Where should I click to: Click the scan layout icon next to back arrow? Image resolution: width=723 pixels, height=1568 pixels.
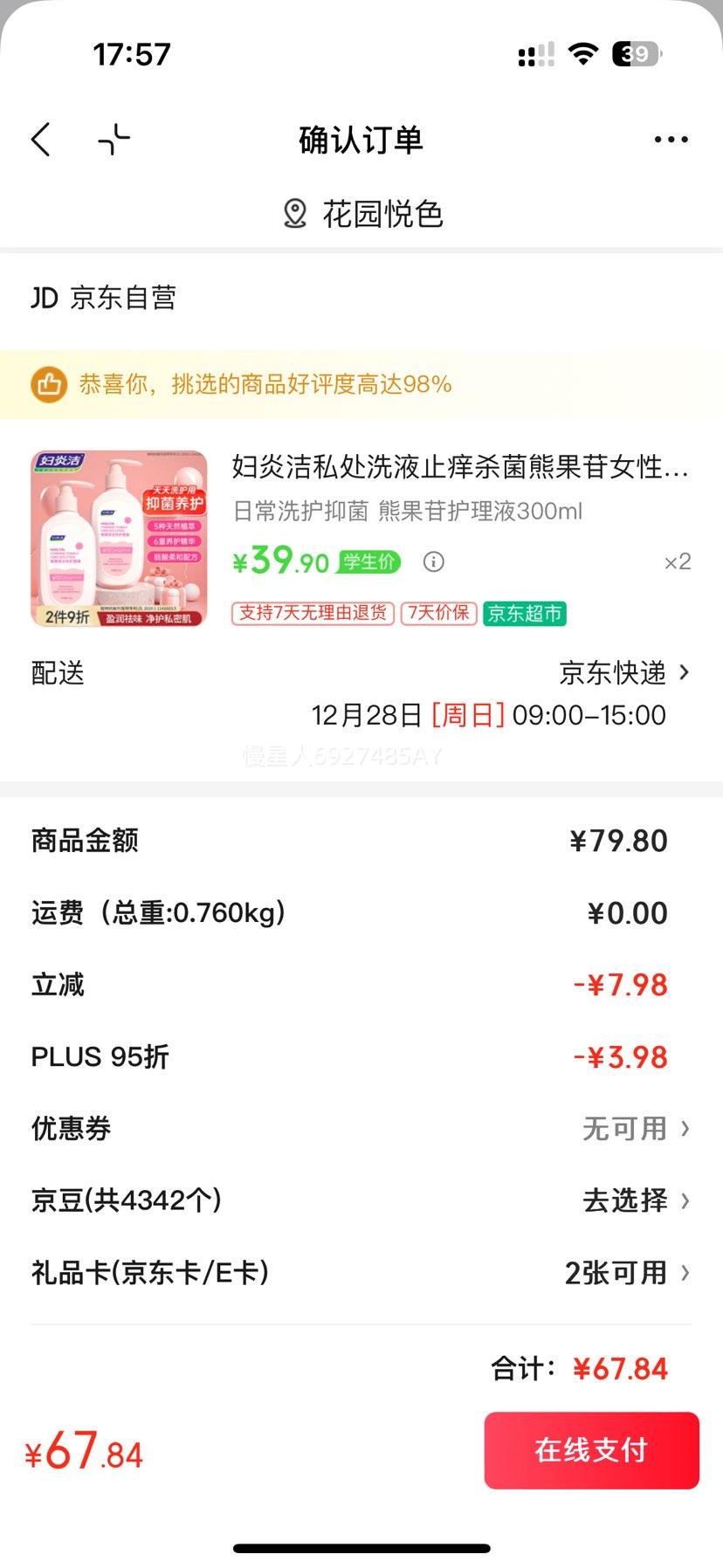tap(114, 139)
